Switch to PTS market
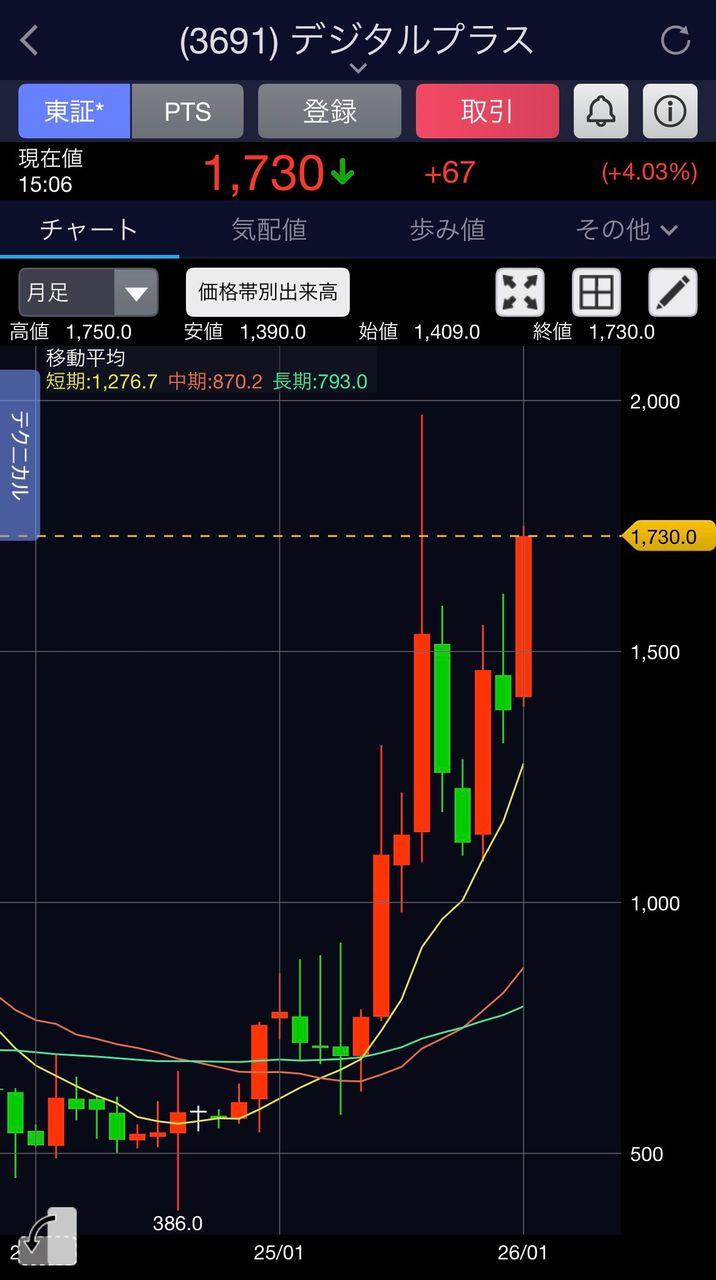716x1280 pixels. [x=187, y=111]
